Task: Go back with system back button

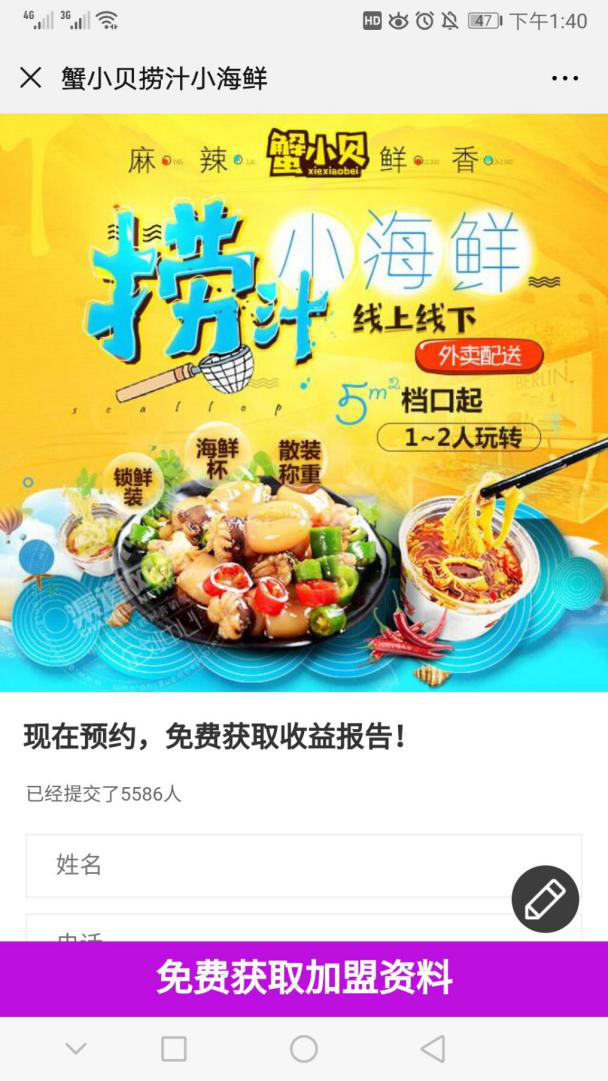Action: point(433,1048)
